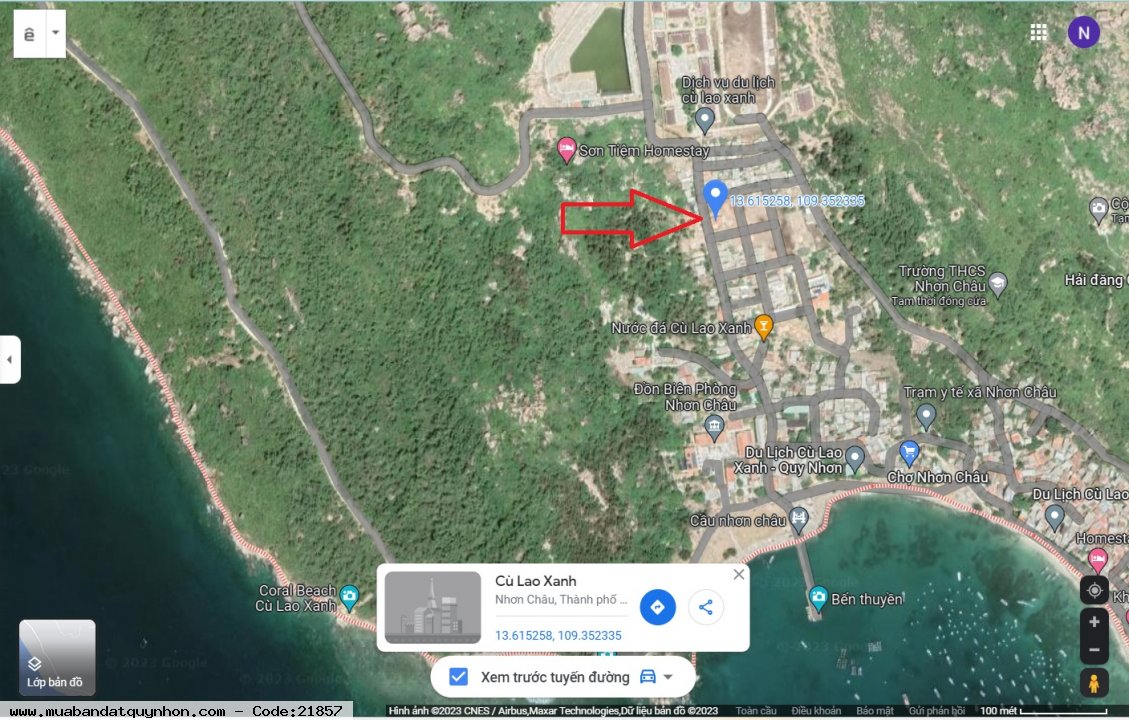Select the Son Tiệm Homestay marker

[x=566, y=150]
